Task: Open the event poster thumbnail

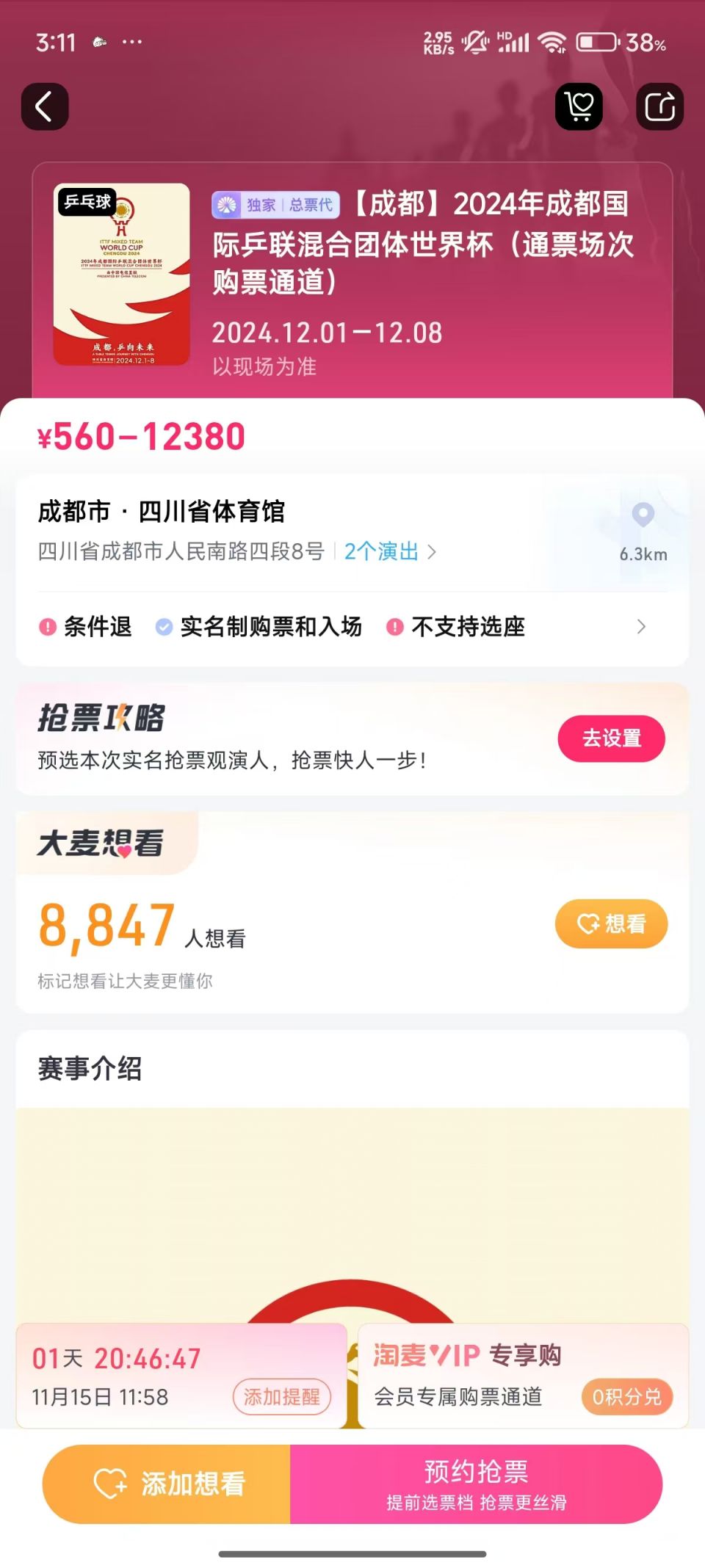Action: click(122, 275)
